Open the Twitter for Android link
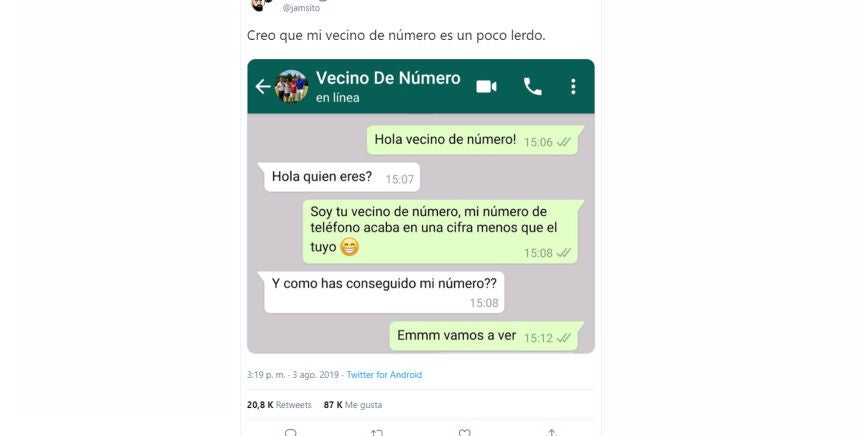864x436 pixels. 384,375
